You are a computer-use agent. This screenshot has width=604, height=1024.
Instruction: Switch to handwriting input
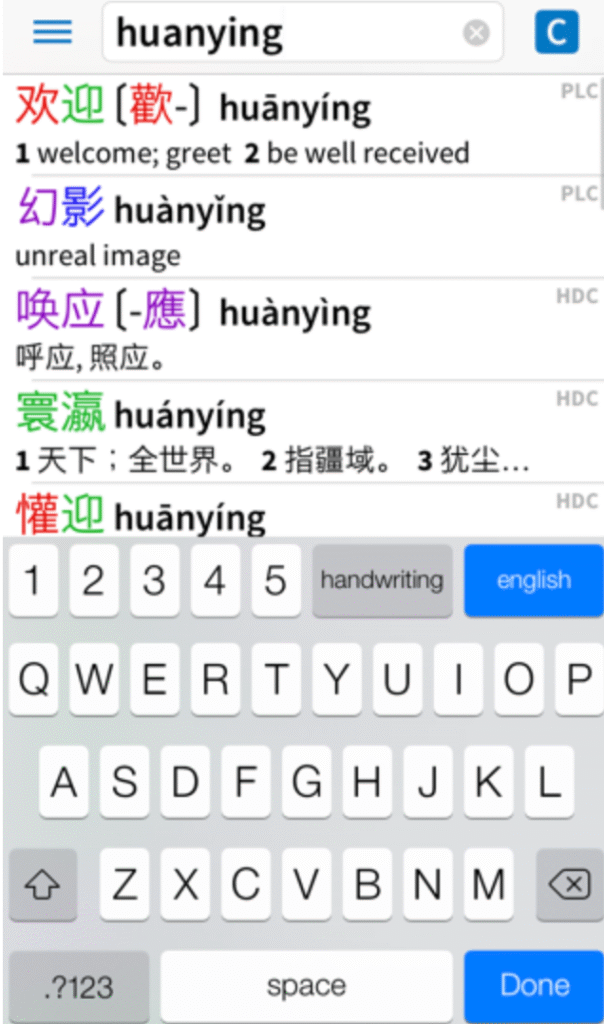coord(382,580)
